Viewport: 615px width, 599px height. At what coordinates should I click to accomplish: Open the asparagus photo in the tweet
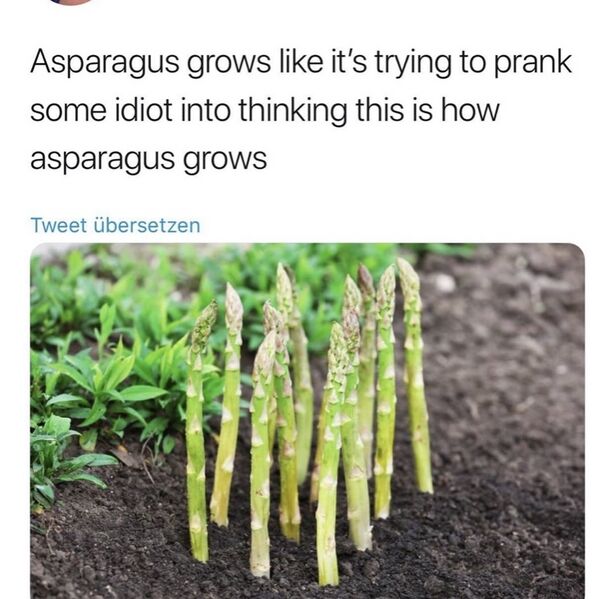(x=307, y=420)
